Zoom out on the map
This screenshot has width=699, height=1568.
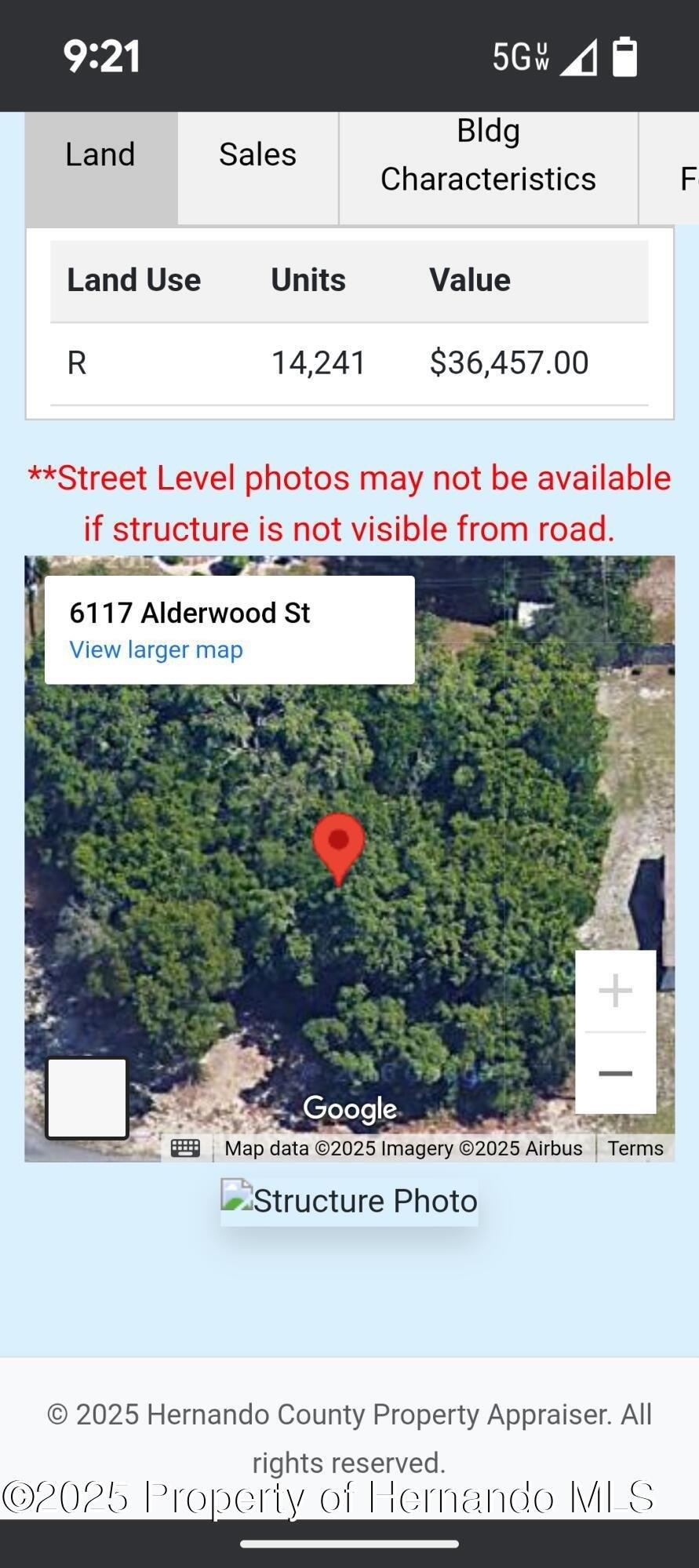coord(615,1073)
